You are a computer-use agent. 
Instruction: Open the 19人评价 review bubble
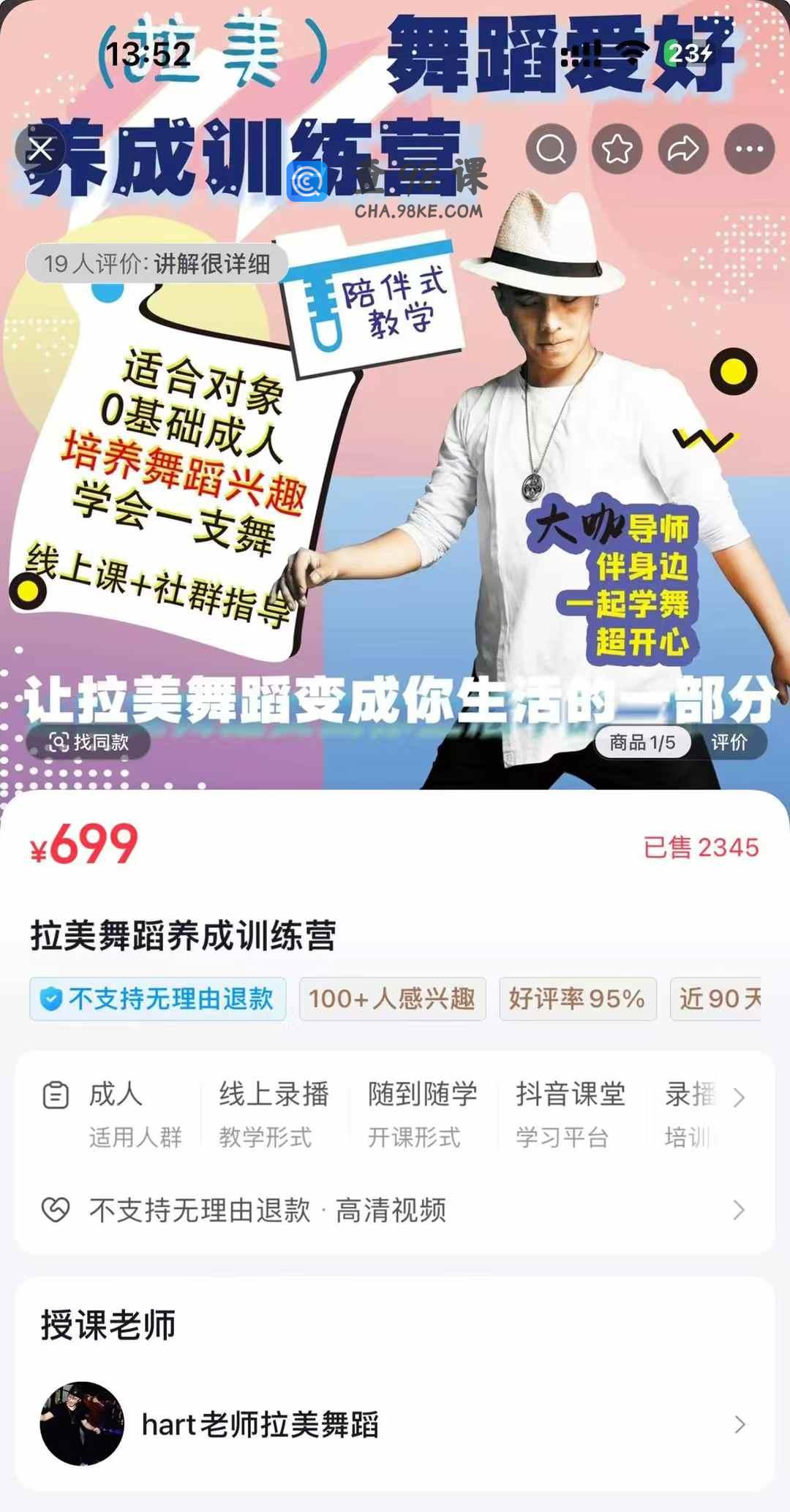[157, 264]
